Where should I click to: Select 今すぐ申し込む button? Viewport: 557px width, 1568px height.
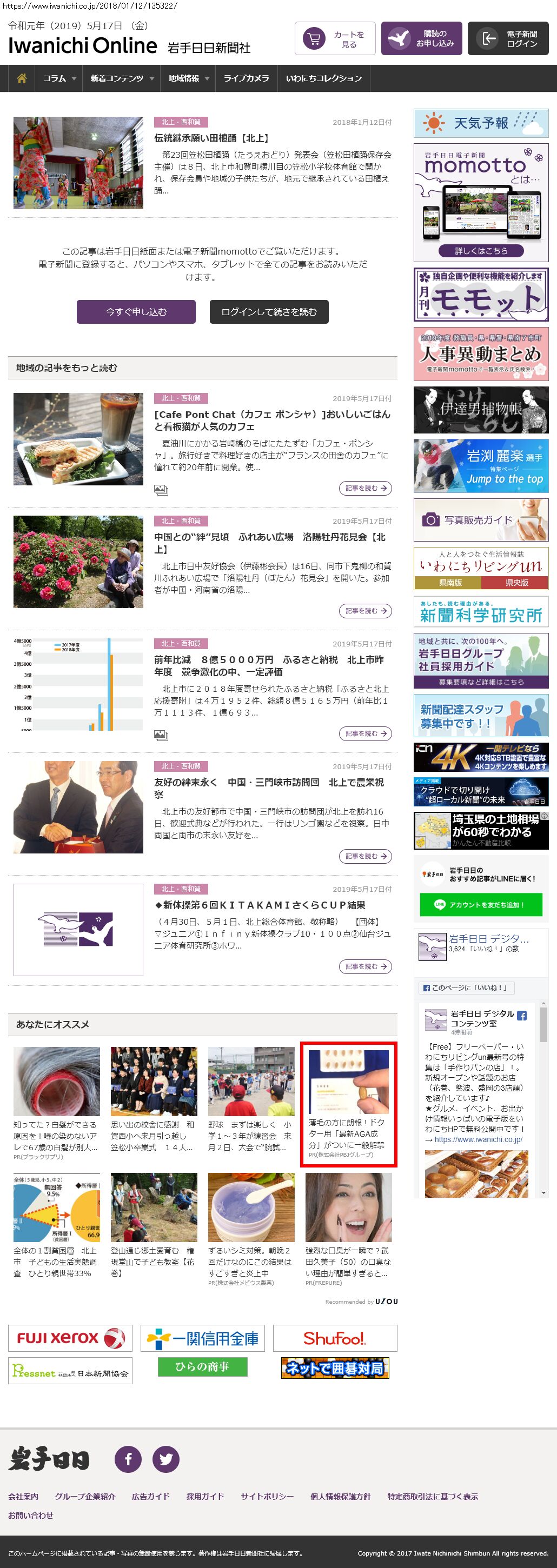pos(136,312)
